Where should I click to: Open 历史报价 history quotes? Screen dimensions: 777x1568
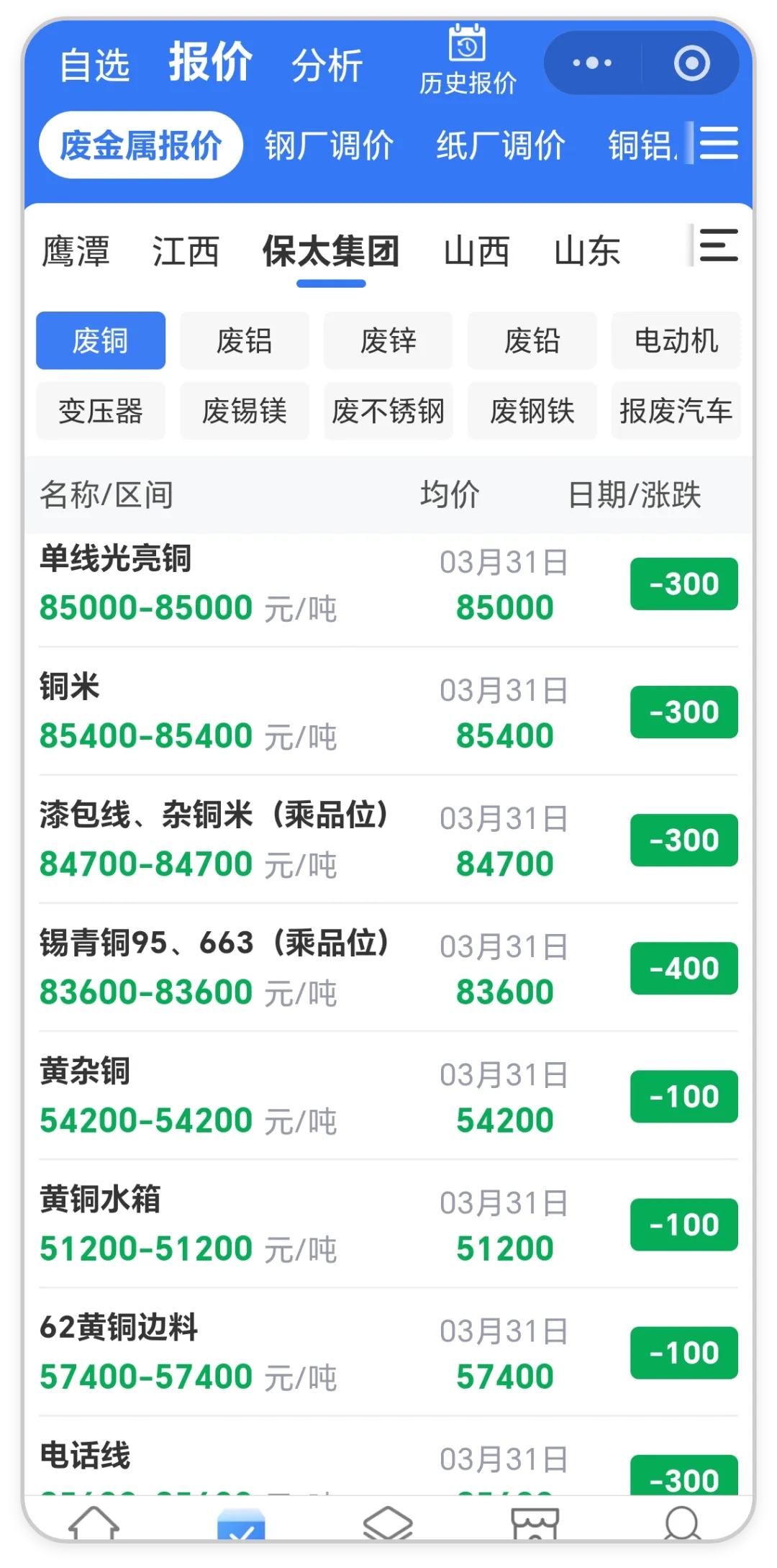click(468, 61)
